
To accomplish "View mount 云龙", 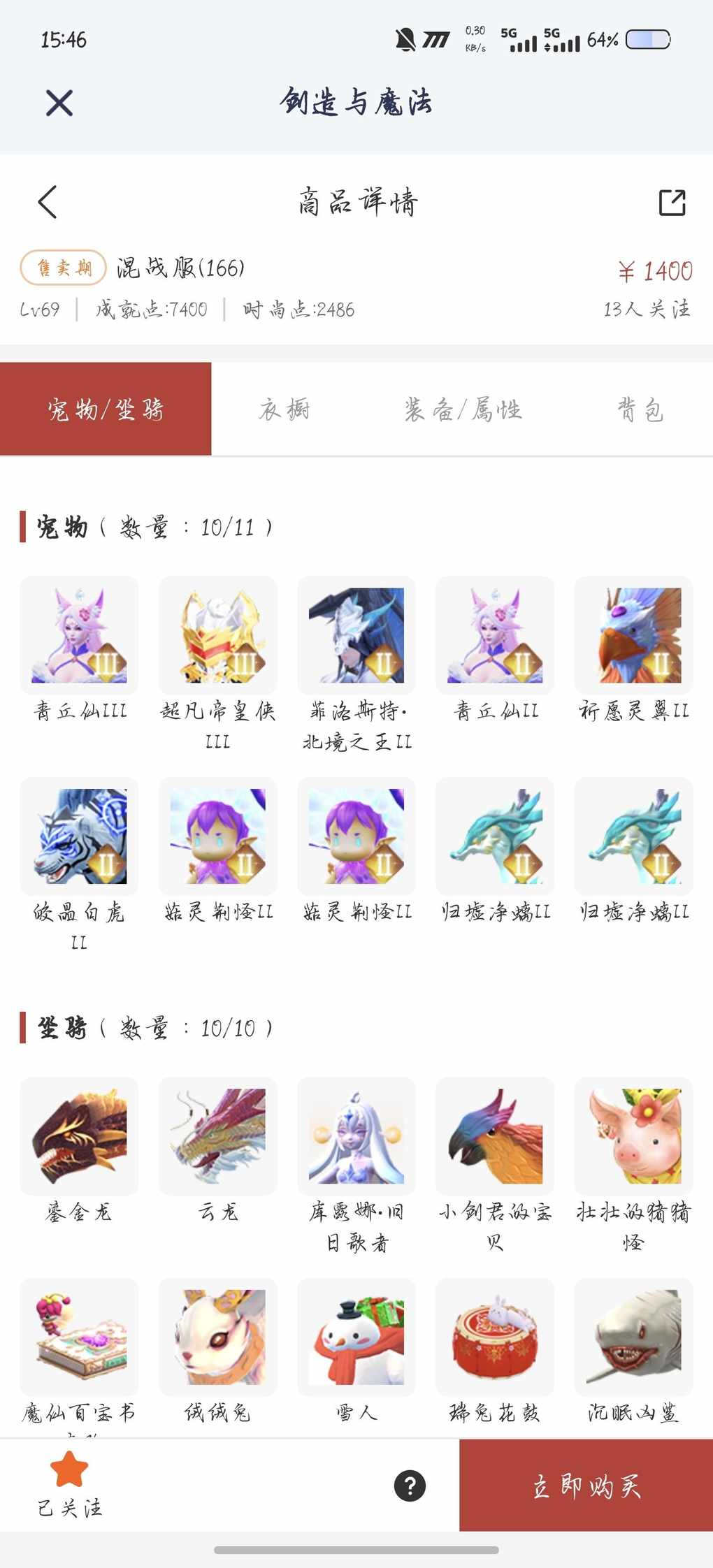I will click(217, 1136).
